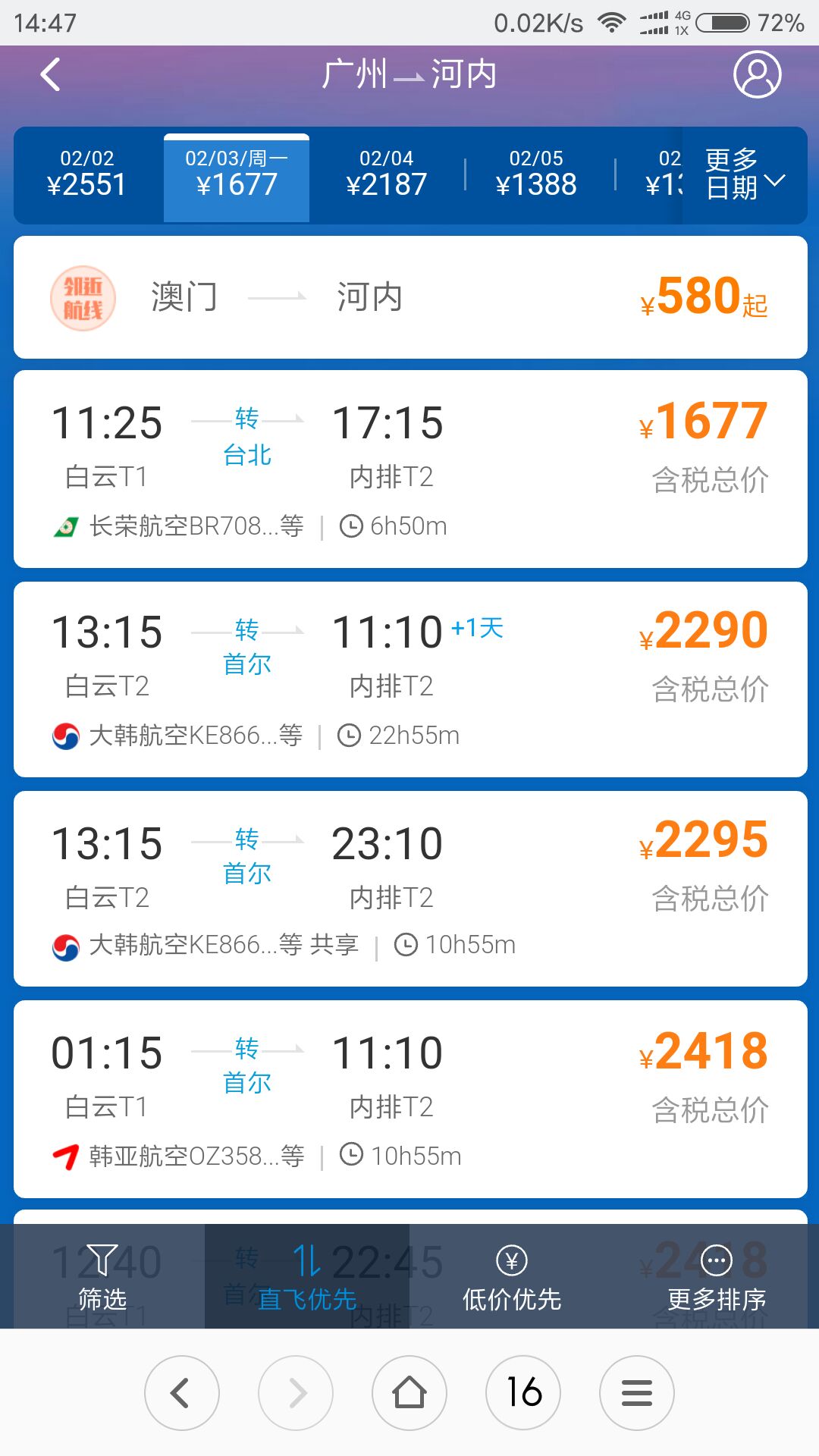Open 更多排序 sorting options

click(717, 1277)
